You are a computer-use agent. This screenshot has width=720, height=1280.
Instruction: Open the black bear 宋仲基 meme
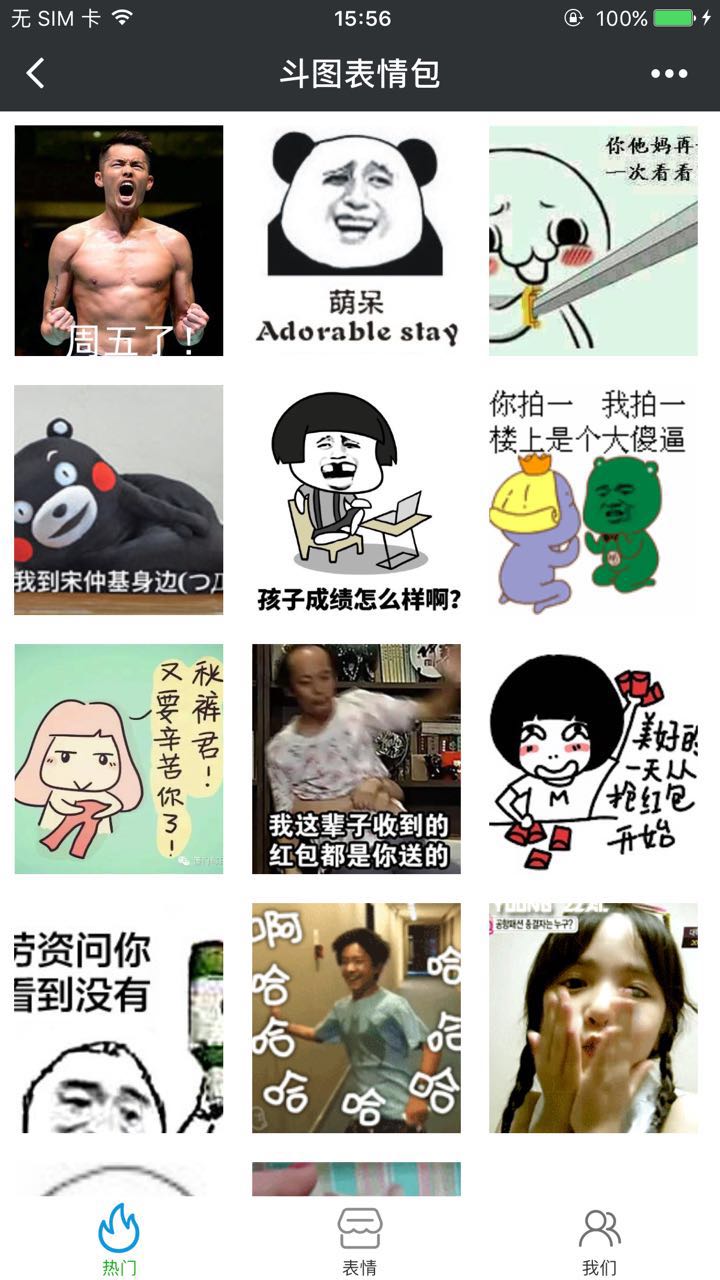coord(119,500)
